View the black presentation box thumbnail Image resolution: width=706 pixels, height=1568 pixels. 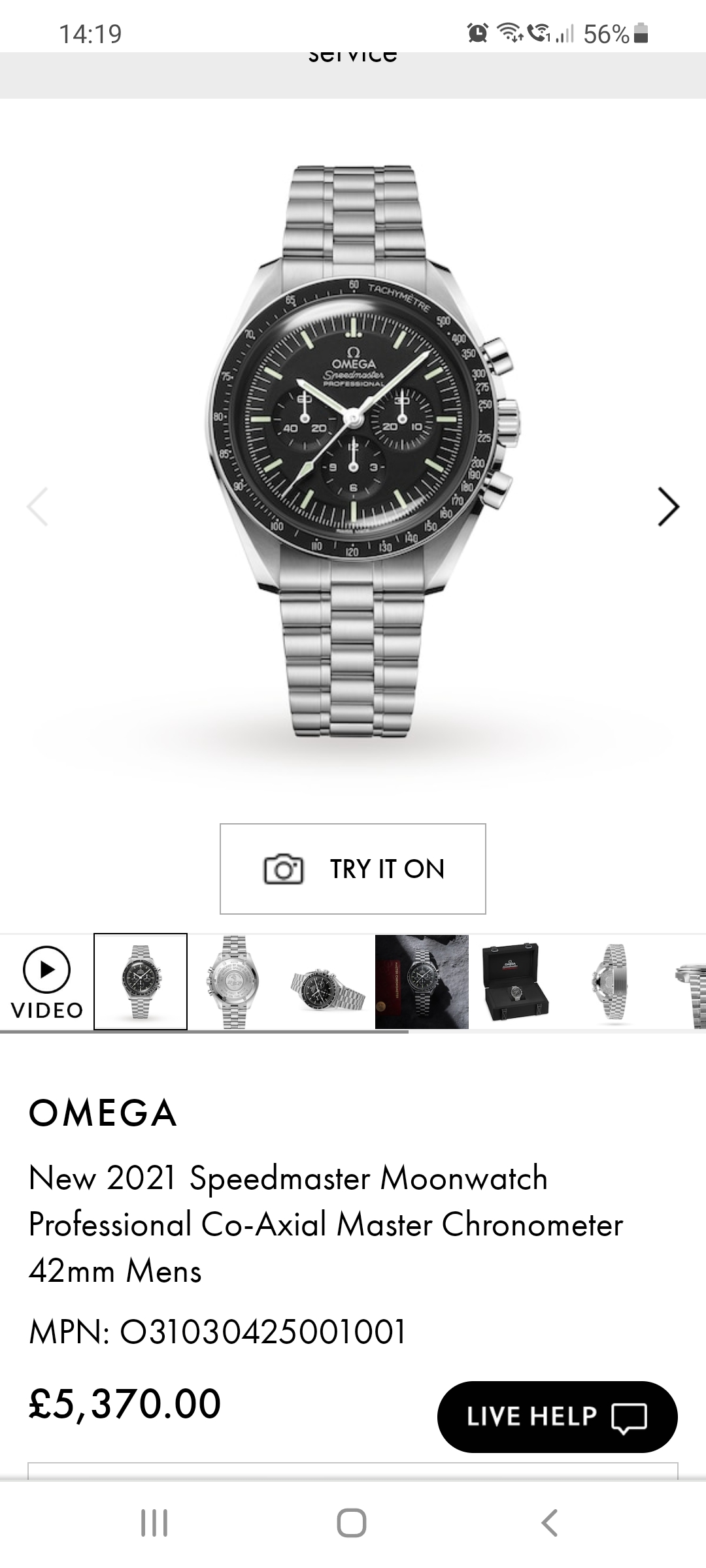coord(516,981)
